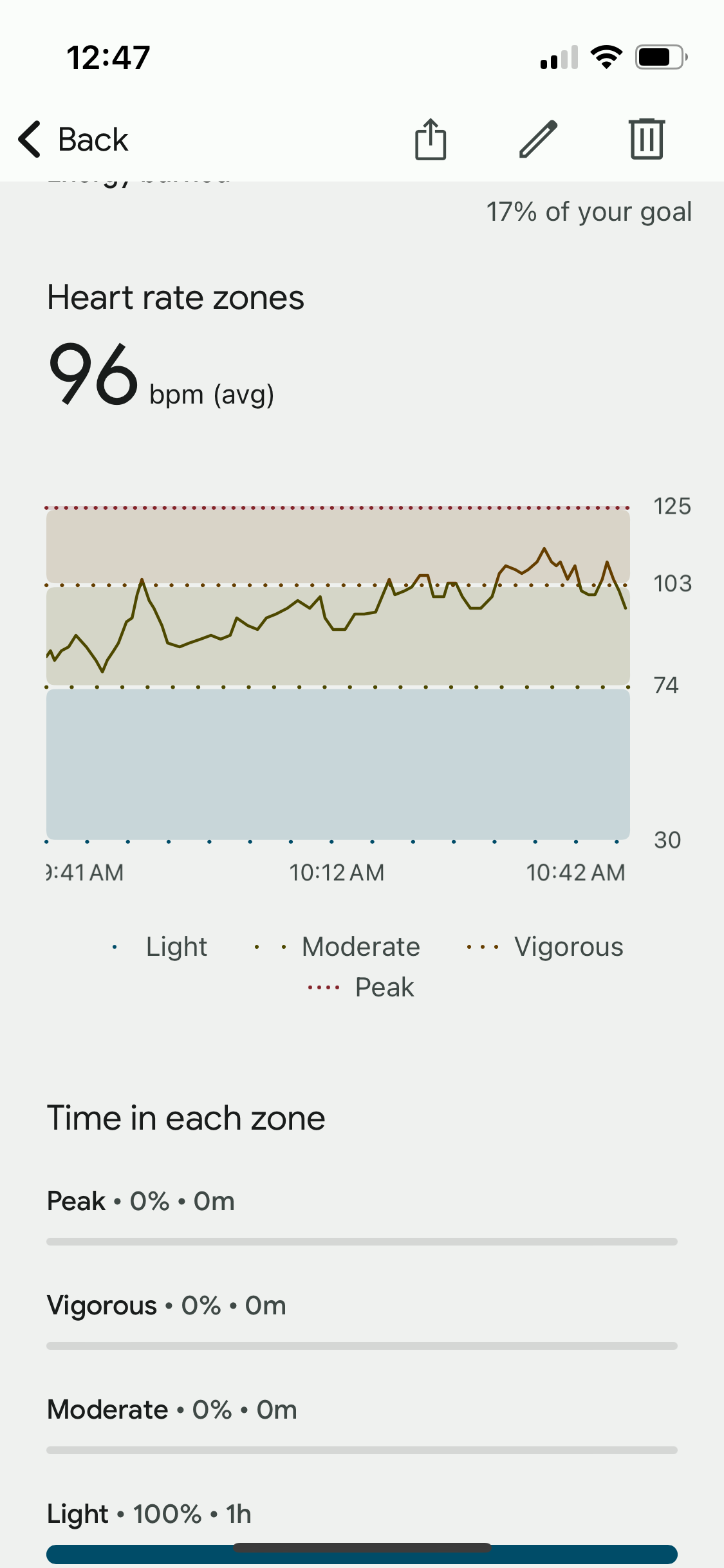Share this exercise summary
The height and width of the screenshot is (1568, 724).
point(431,139)
